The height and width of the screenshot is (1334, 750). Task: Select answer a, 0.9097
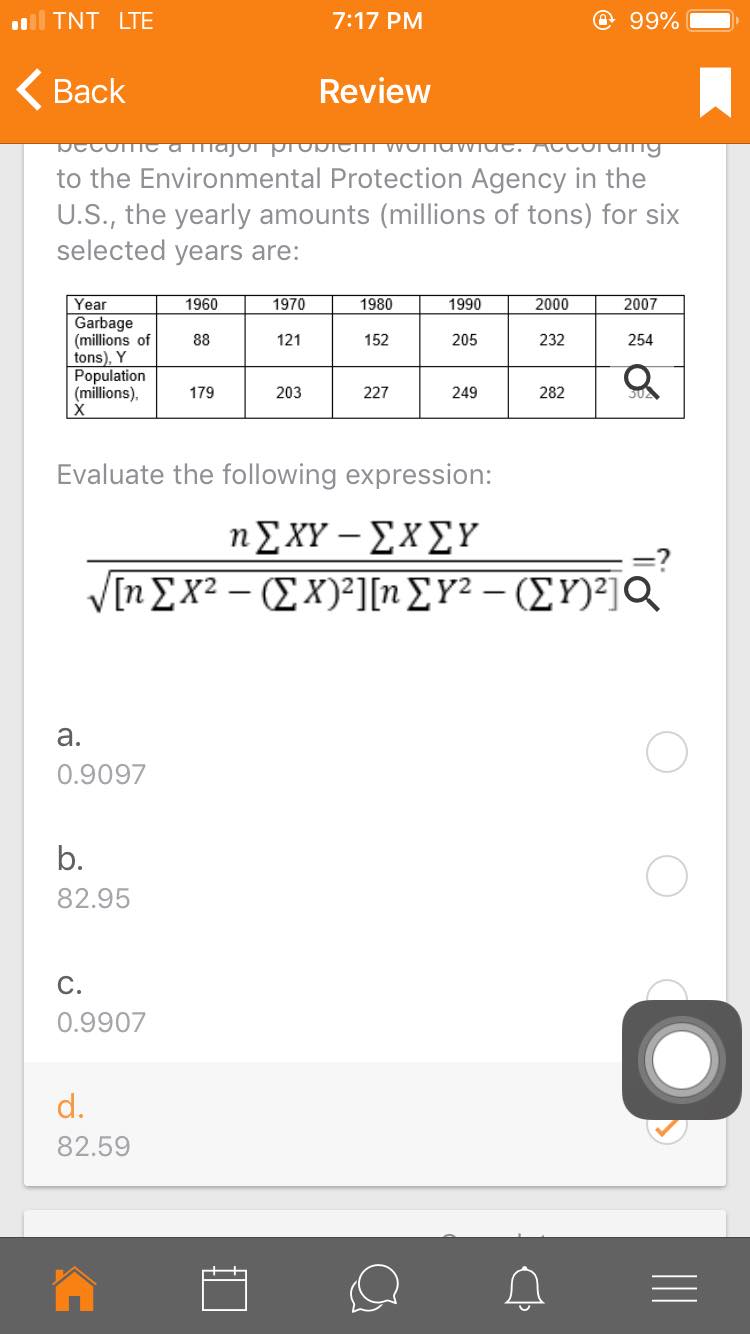(x=666, y=751)
